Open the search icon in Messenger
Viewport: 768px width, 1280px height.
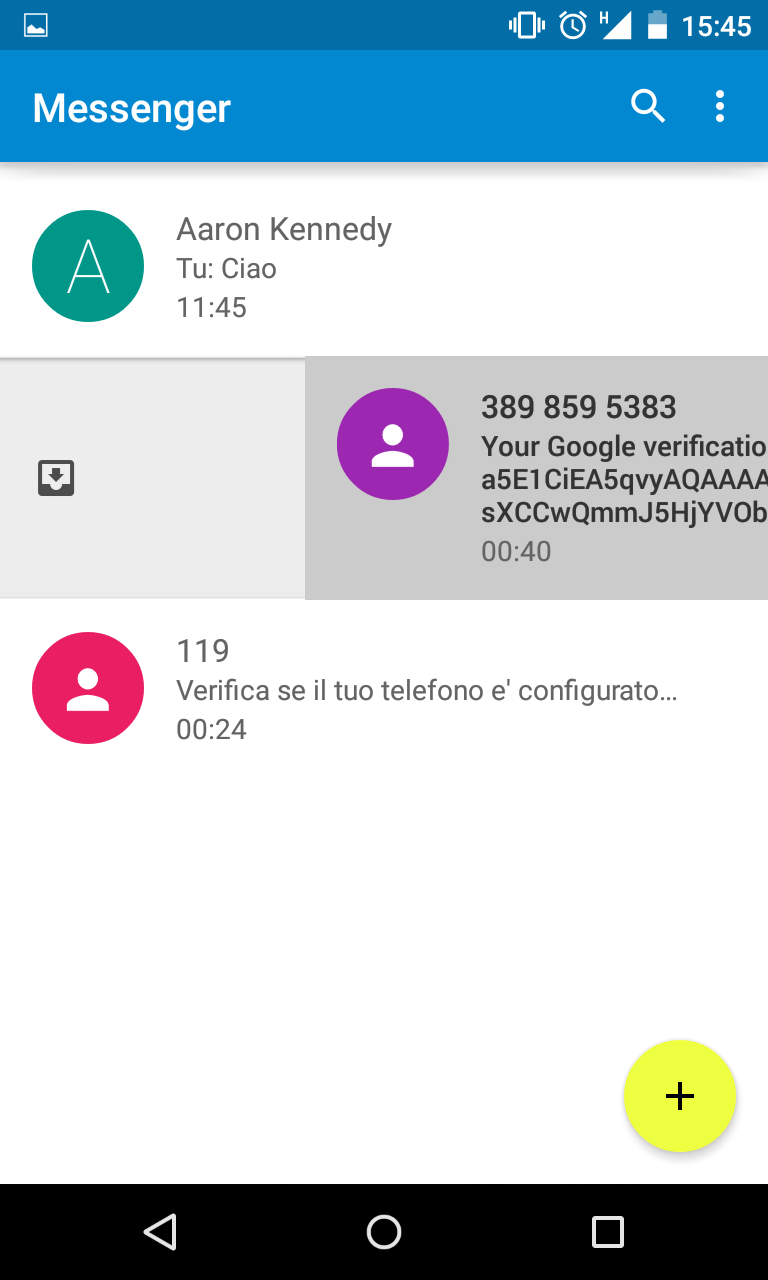648,106
